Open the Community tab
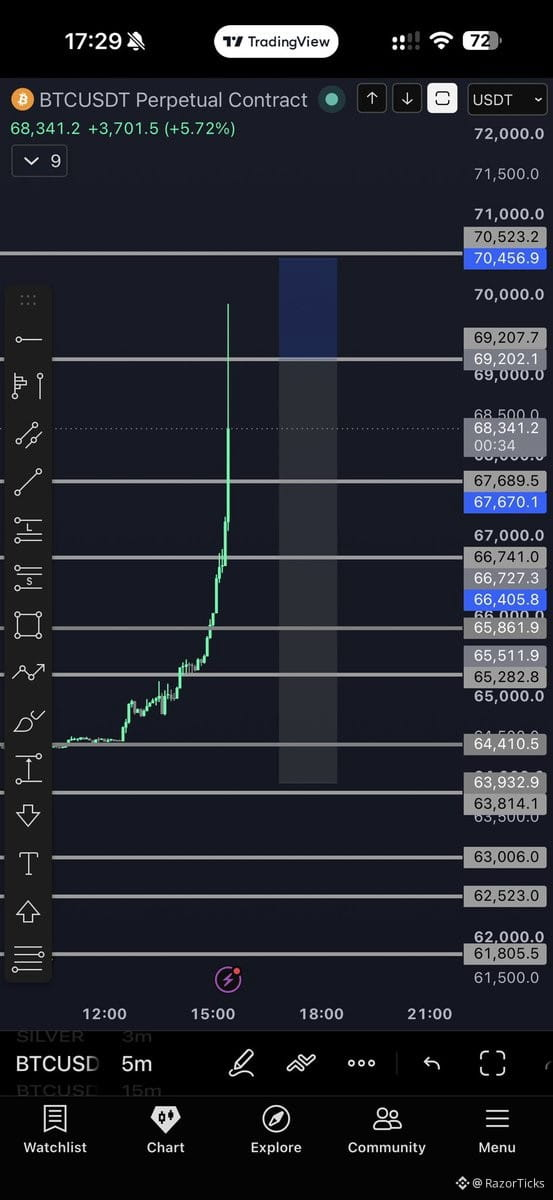The width and height of the screenshot is (553, 1200). click(386, 1130)
